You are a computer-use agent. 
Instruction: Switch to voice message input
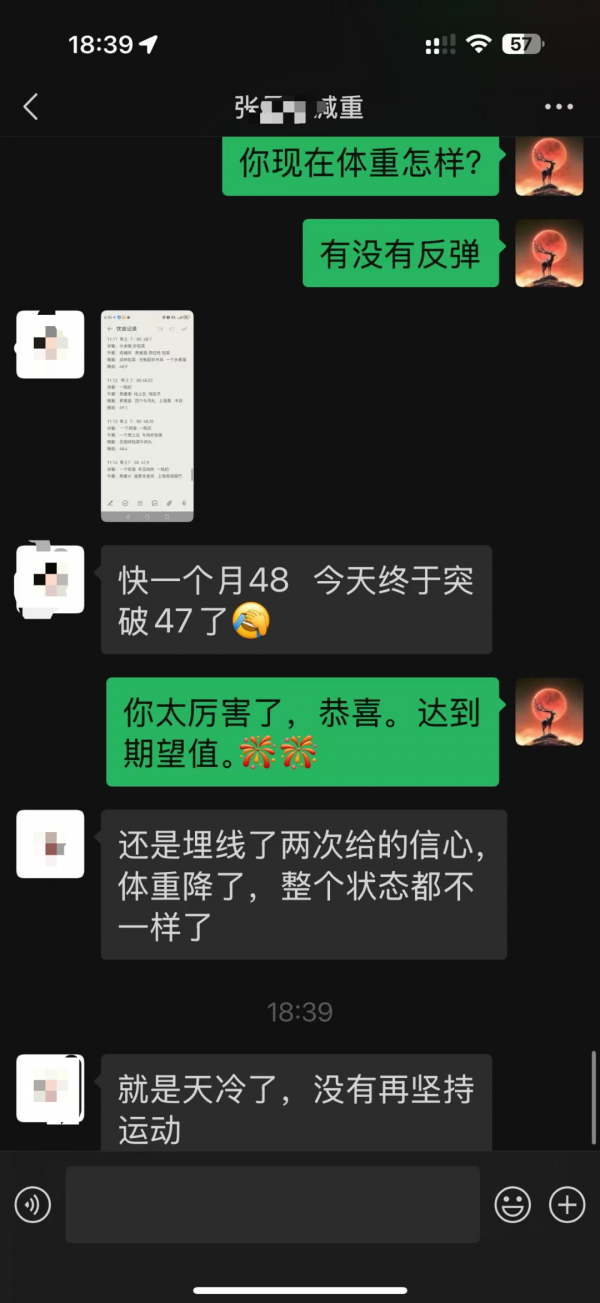(x=33, y=1205)
